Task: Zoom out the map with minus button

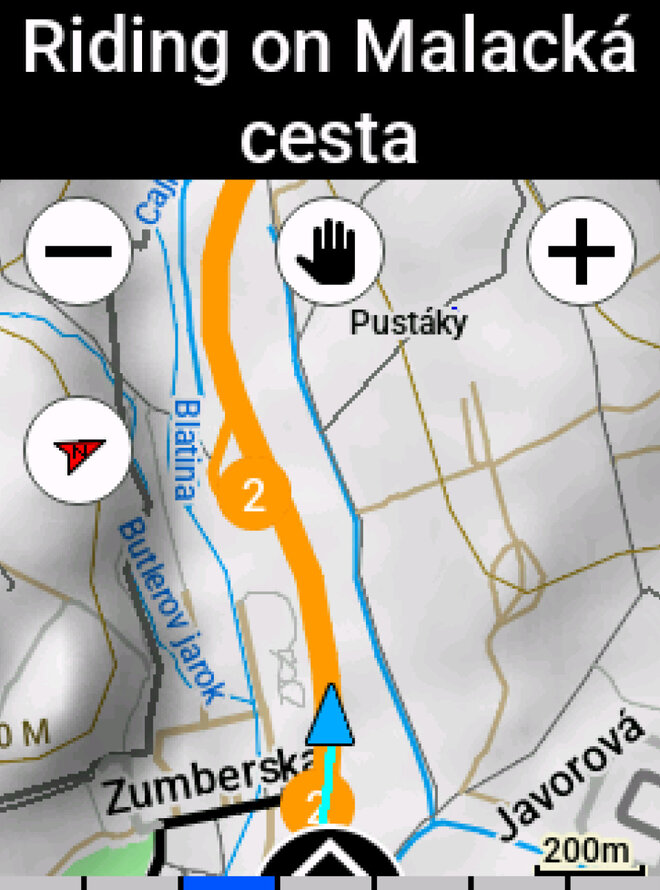Action: (x=78, y=250)
